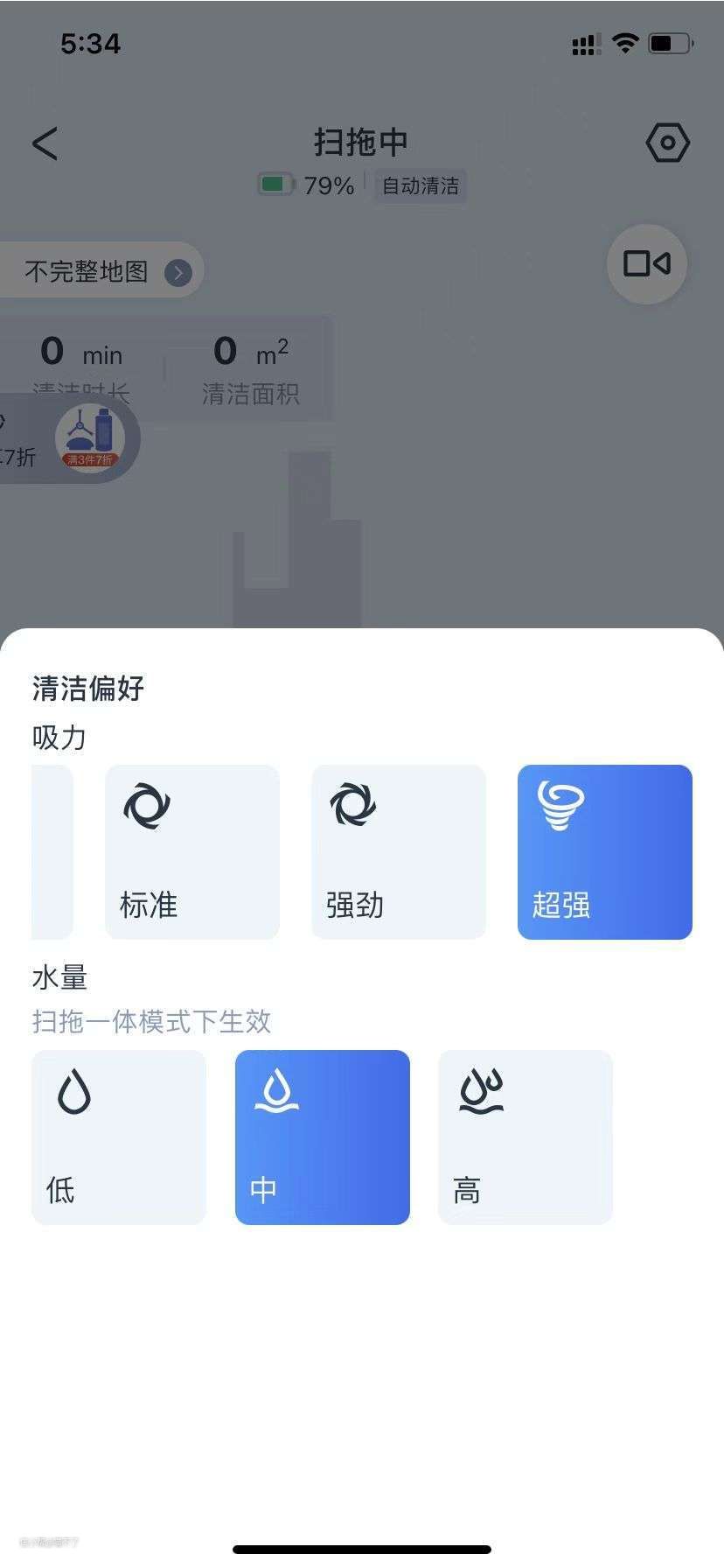This screenshot has width=724, height=1568.
Task: Select 超强 suction mode
Action: tap(605, 851)
